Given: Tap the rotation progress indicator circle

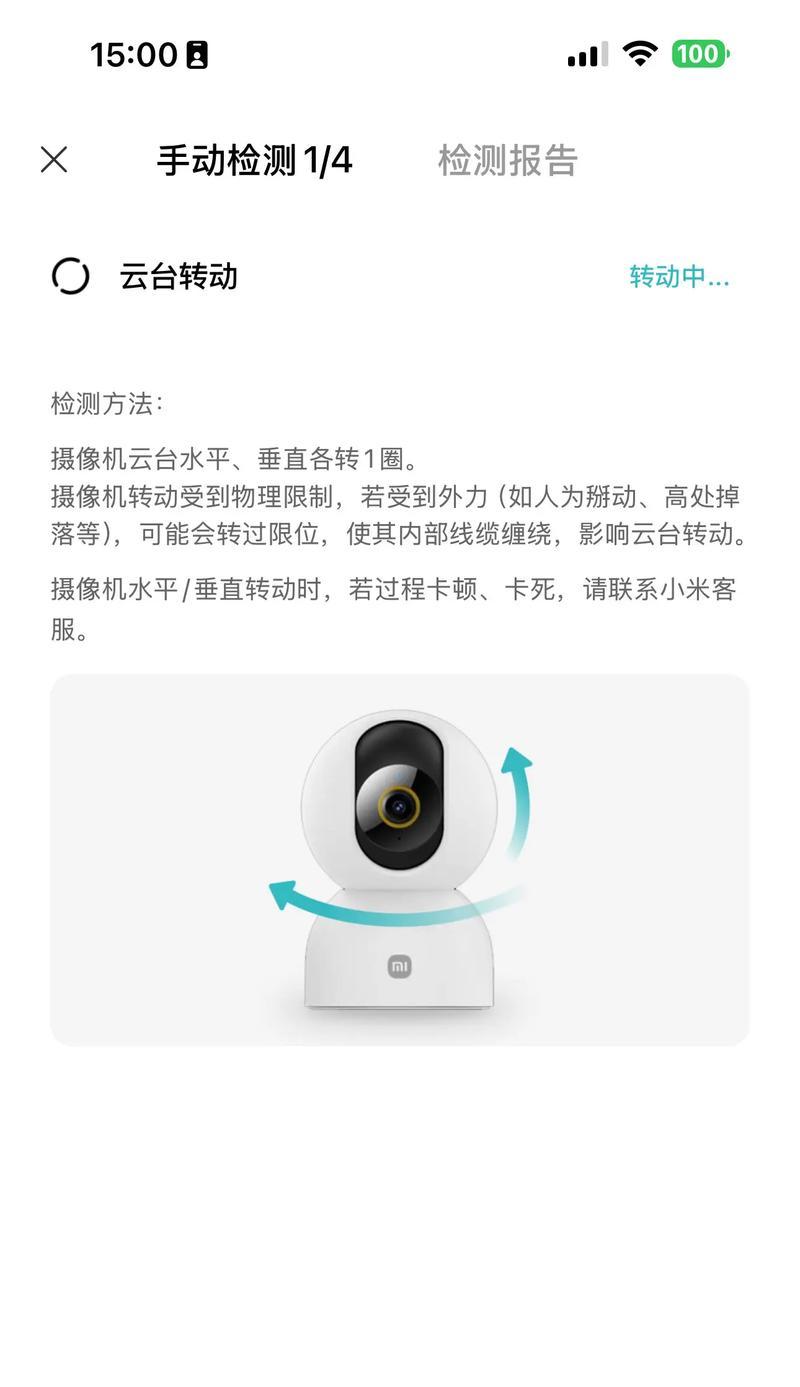Looking at the screenshot, I should coord(71,277).
